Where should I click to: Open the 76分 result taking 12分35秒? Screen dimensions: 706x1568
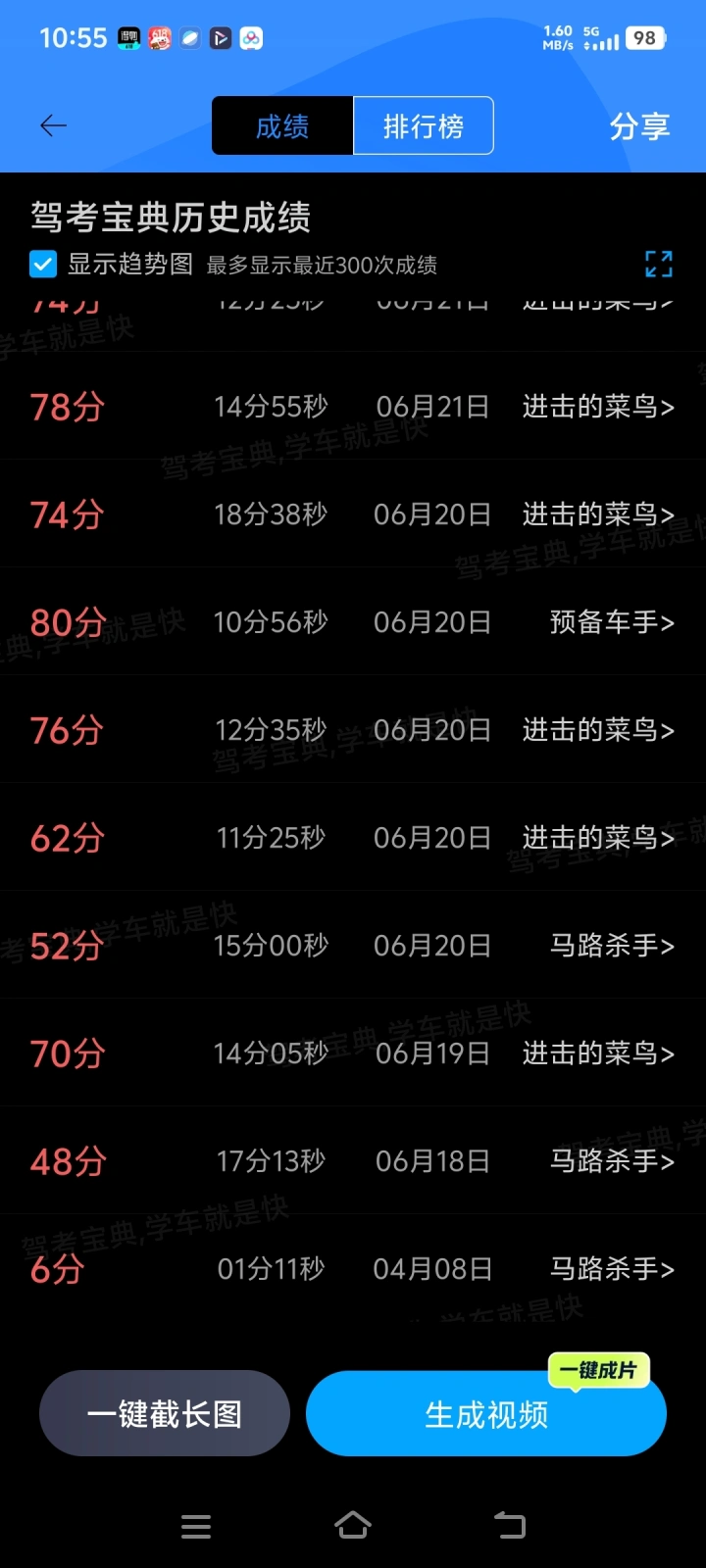pos(353,729)
